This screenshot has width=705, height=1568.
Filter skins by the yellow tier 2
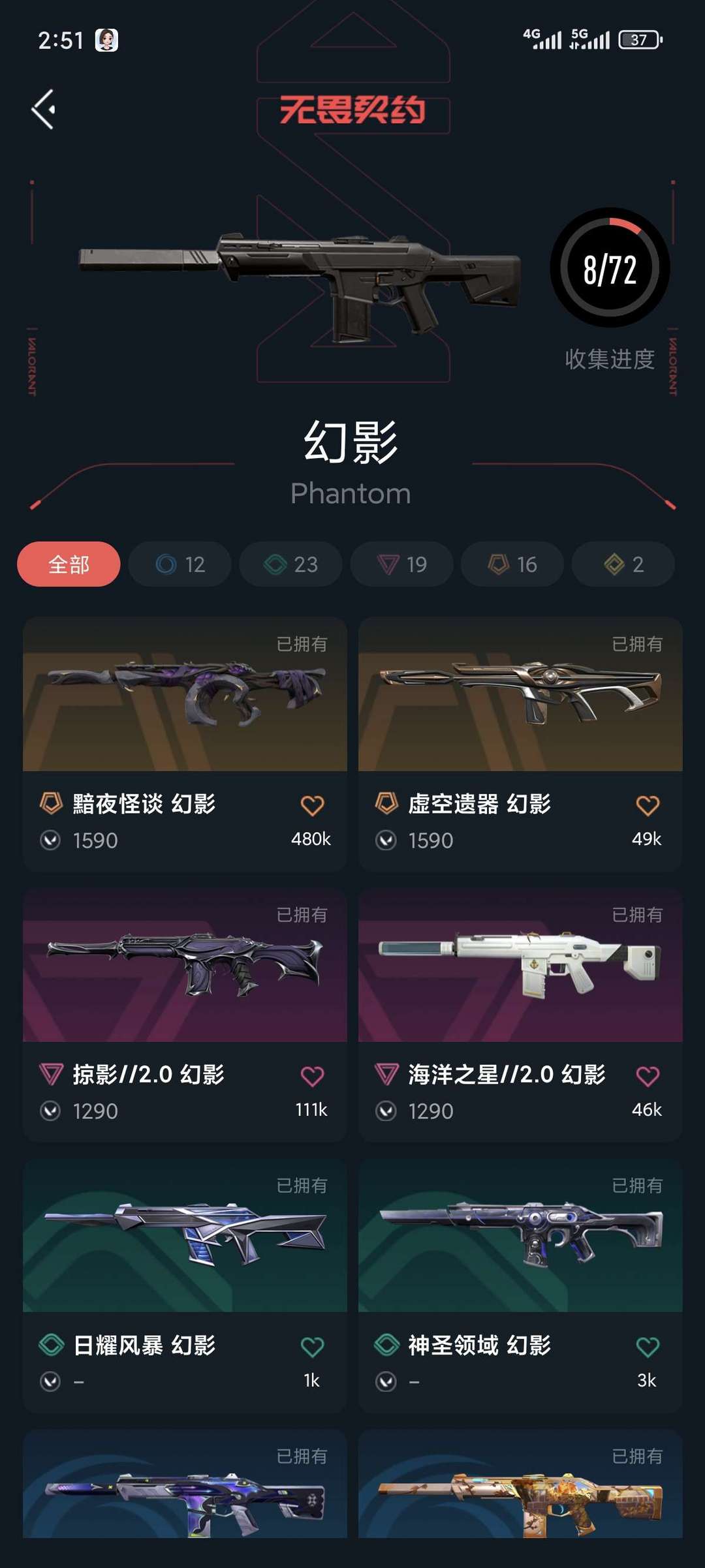point(623,564)
